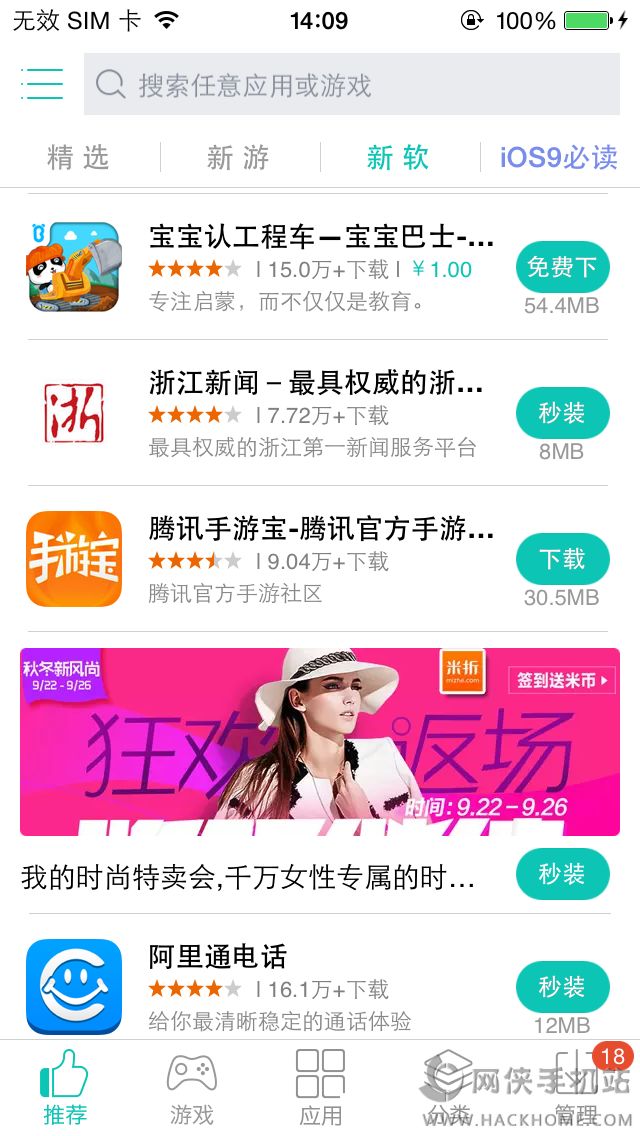Tap 秒装 for 我的时尚特卖会
Viewport: 640px width, 1136px height.
point(562,874)
